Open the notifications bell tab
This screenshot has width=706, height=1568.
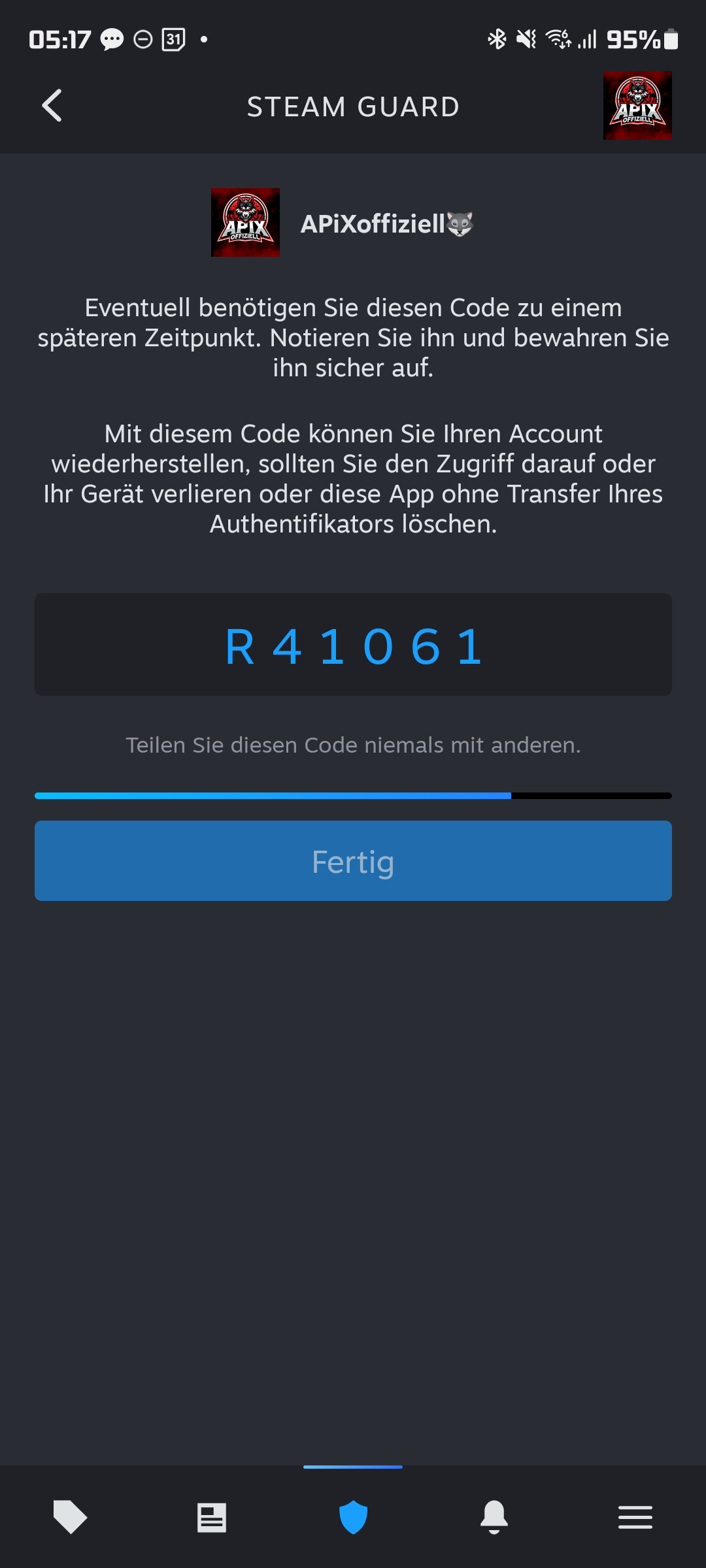pyautogui.click(x=494, y=1516)
